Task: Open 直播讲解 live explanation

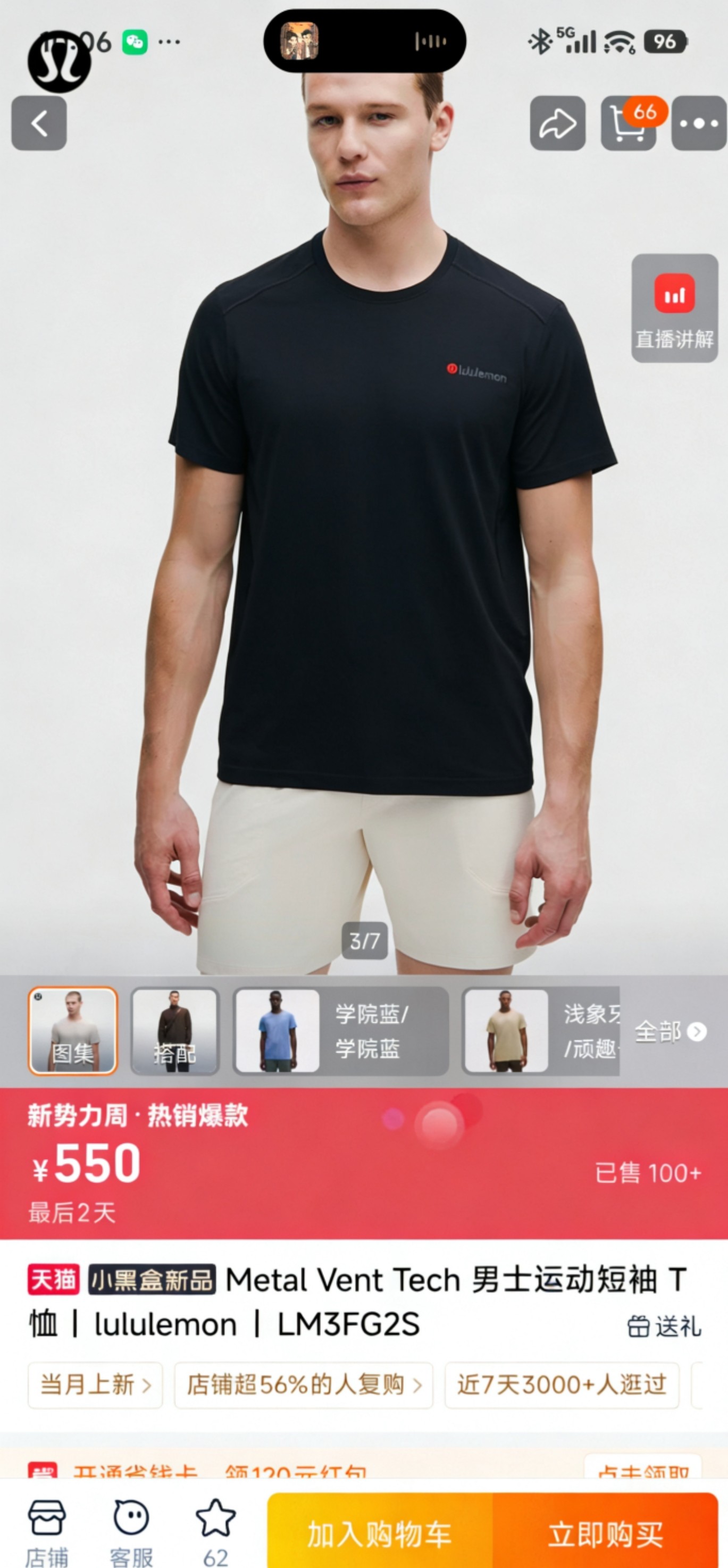Action: [674, 308]
